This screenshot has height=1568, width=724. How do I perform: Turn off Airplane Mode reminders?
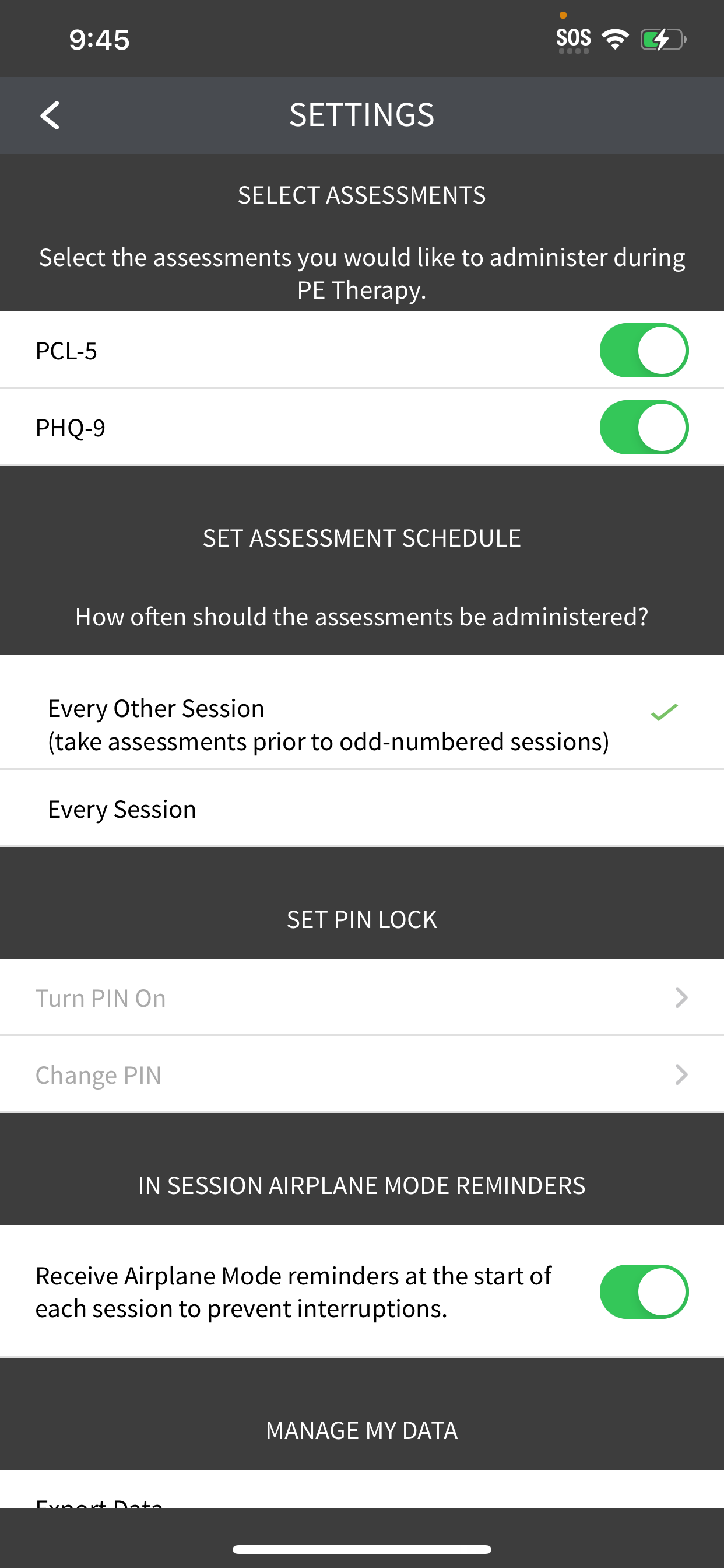coord(645,1291)
